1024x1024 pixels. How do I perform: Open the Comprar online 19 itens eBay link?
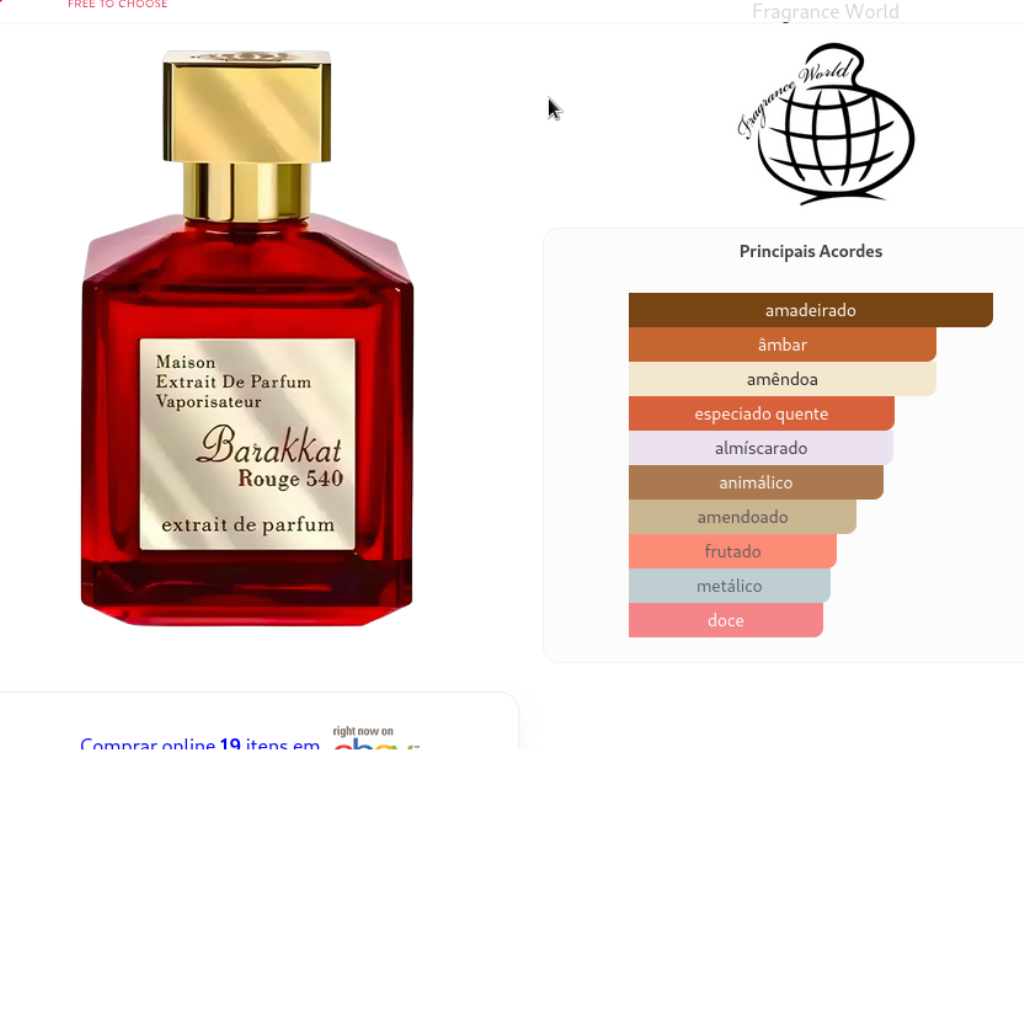click(200, 743)
